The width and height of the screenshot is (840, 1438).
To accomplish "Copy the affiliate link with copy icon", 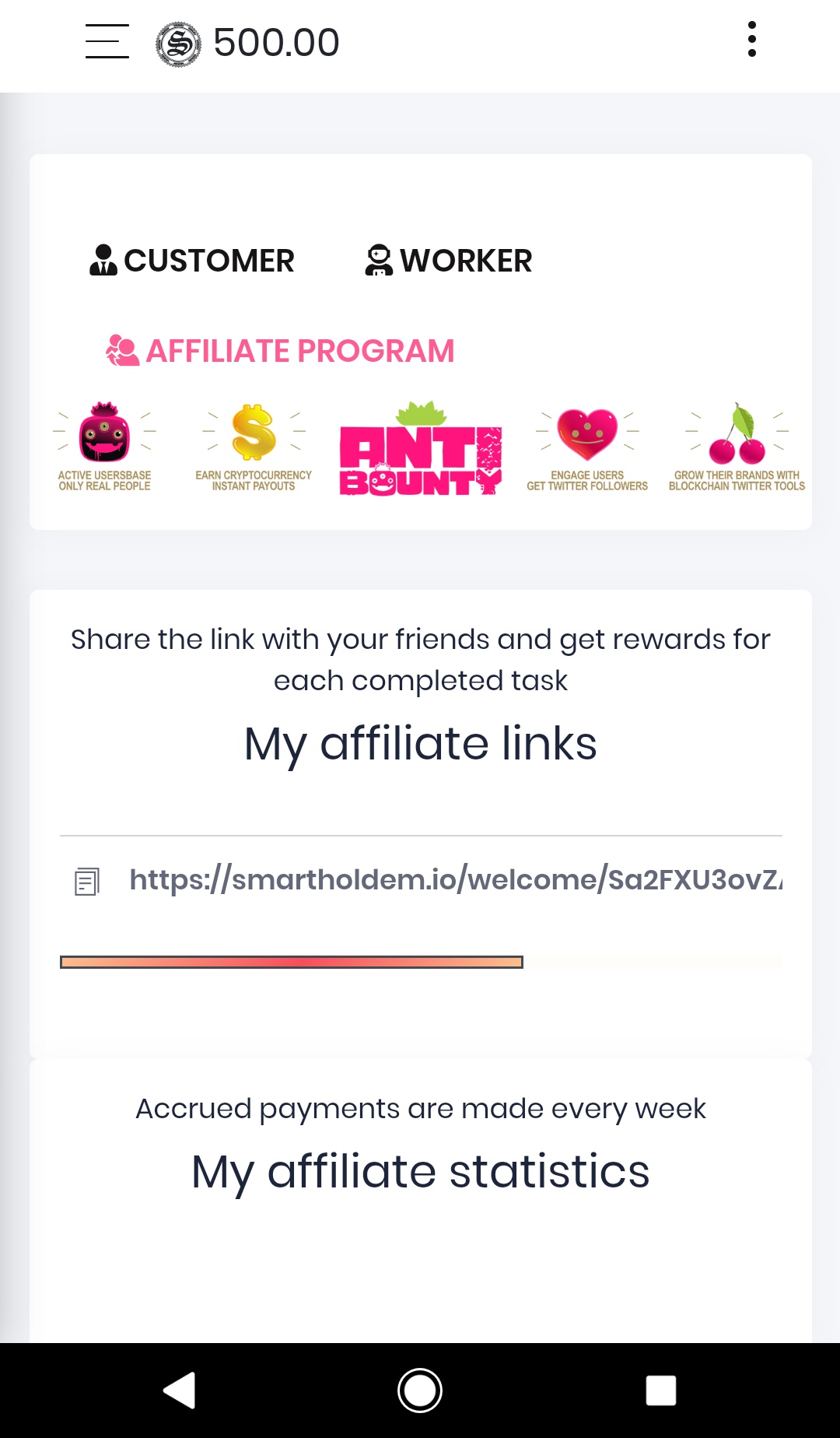I will point(87,881).
